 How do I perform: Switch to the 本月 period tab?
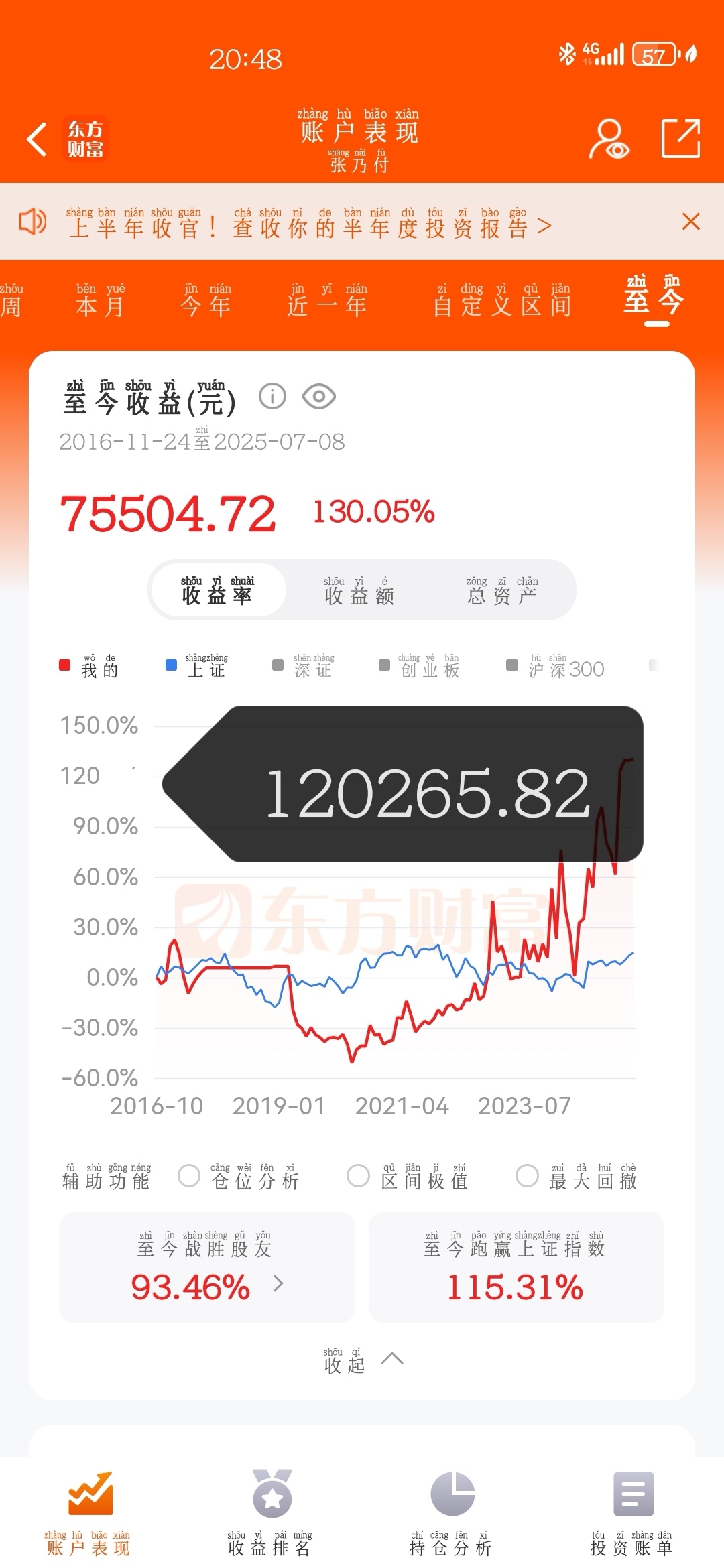tap(101, 300)
